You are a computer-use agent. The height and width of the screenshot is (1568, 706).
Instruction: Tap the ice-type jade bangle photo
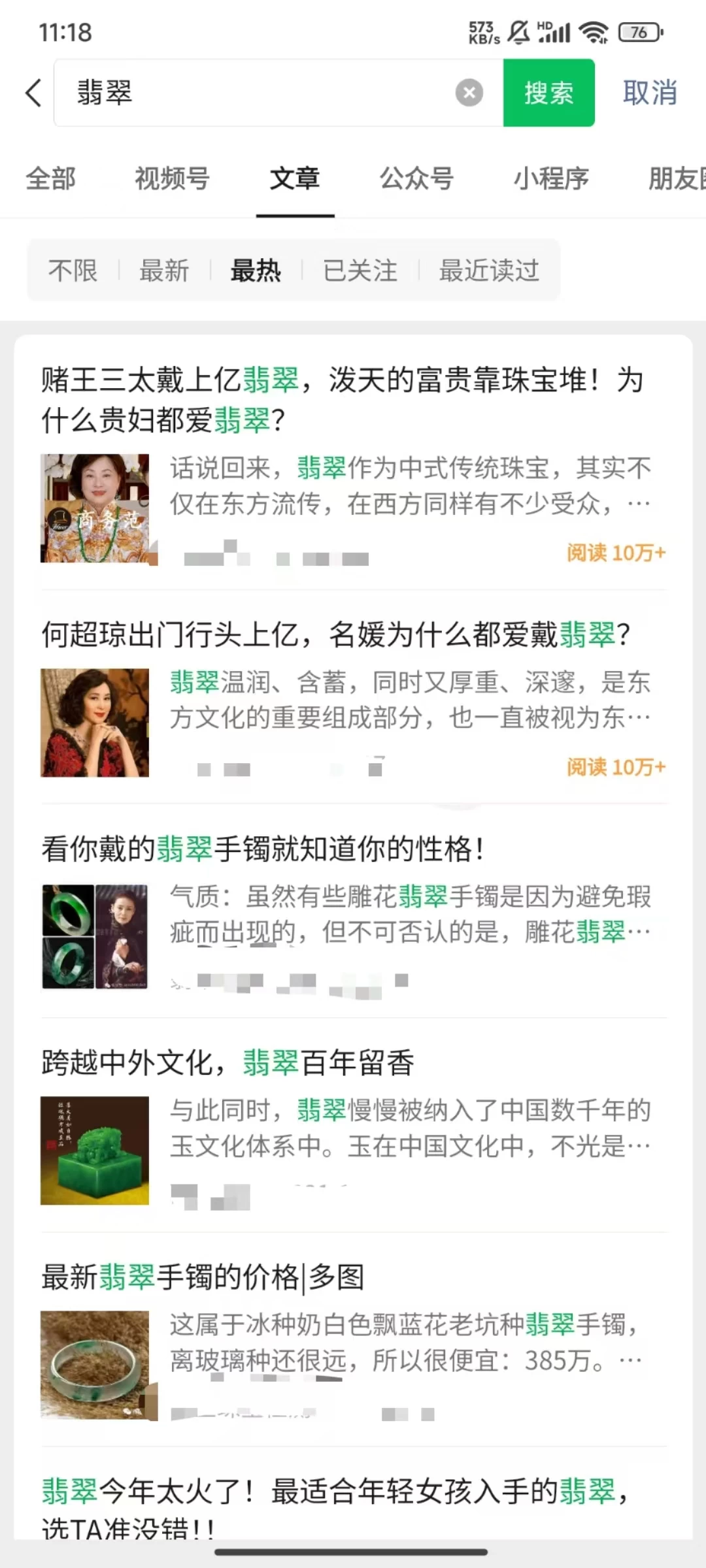(94, 1365)
